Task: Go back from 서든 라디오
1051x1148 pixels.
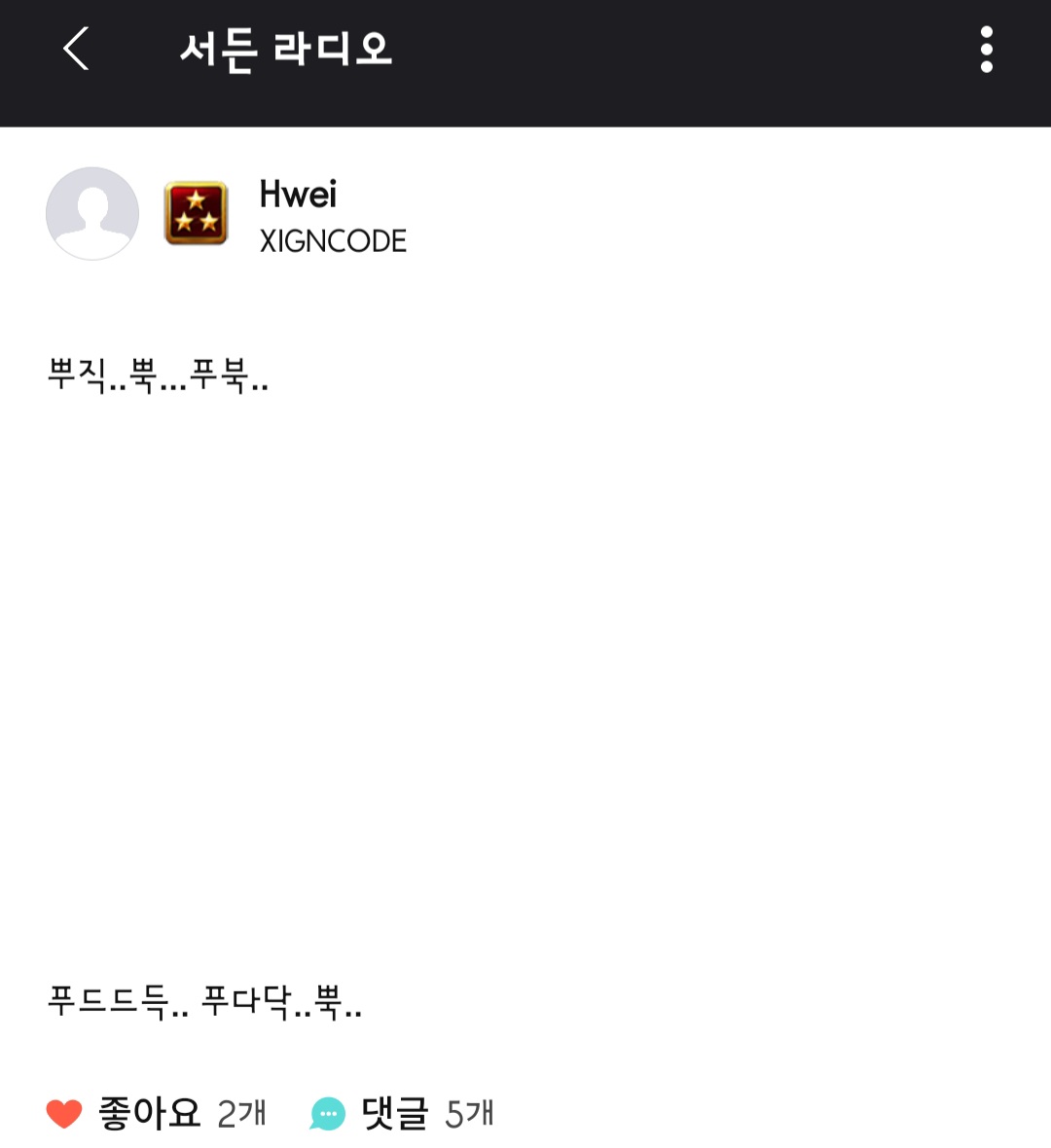Action: coord(76,49)
